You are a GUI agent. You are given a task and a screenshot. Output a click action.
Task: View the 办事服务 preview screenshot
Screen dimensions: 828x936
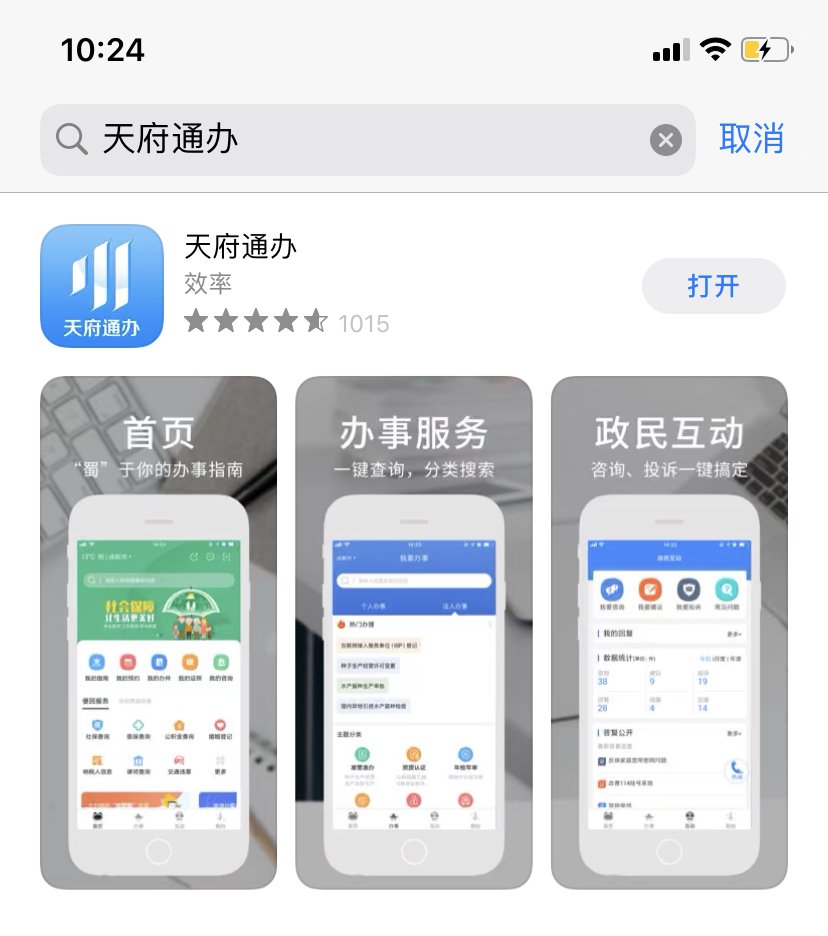coord(413,632)
